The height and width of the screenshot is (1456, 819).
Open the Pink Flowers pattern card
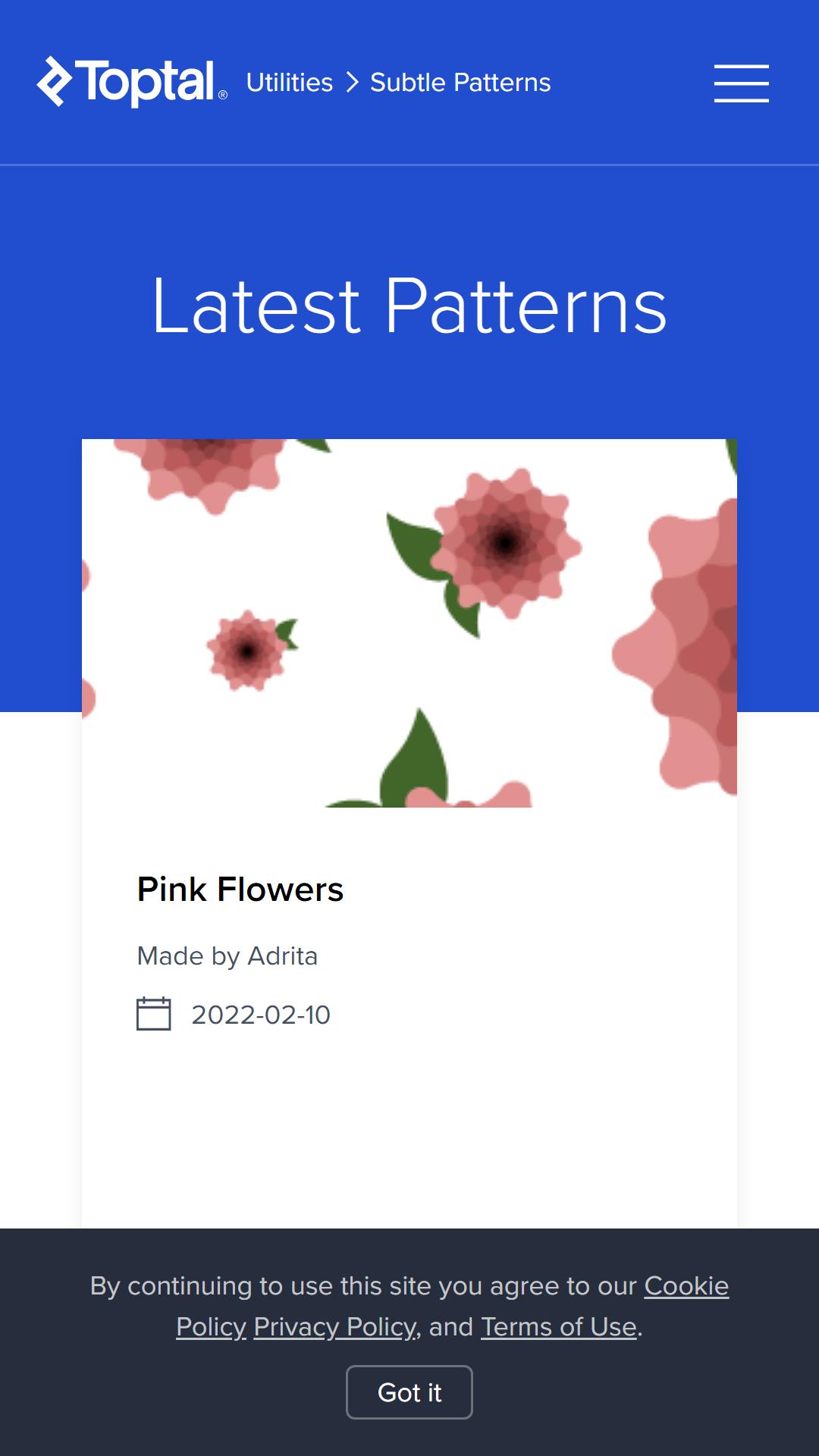[409, 833]
